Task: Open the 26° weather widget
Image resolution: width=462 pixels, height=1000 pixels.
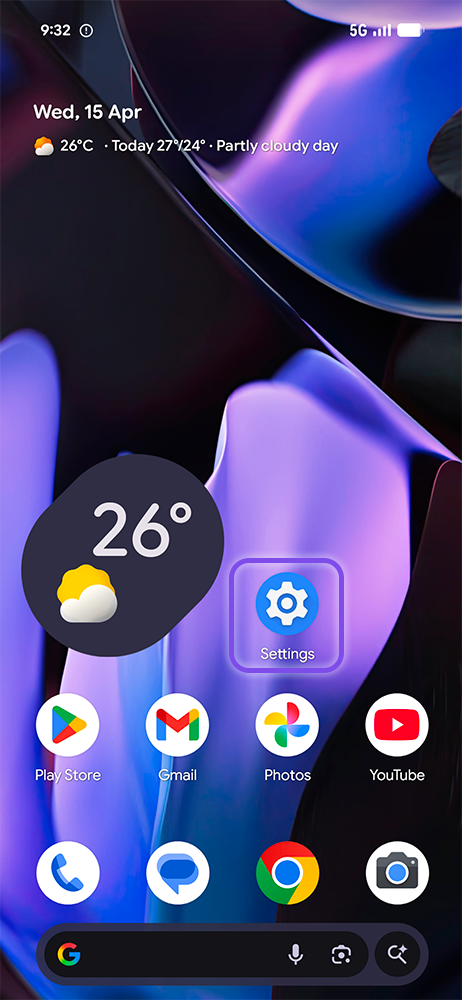Action: pos(123,555)
